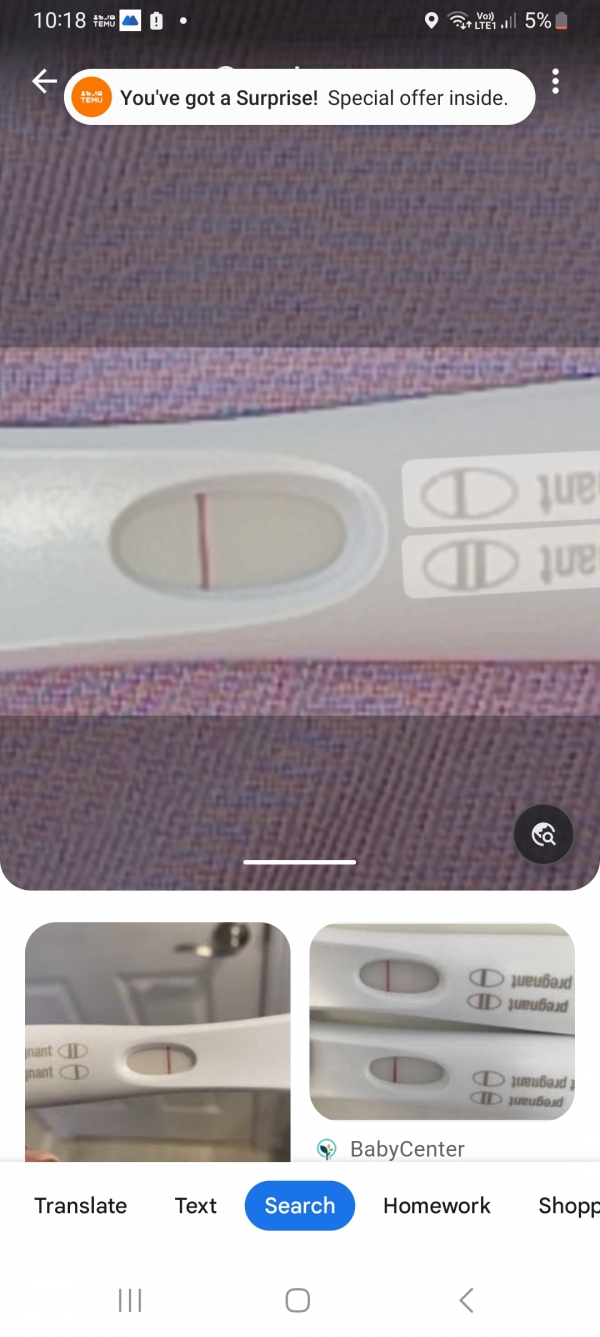
Task: Open the Temu surprise offer notification
Action: click(300, 98)
